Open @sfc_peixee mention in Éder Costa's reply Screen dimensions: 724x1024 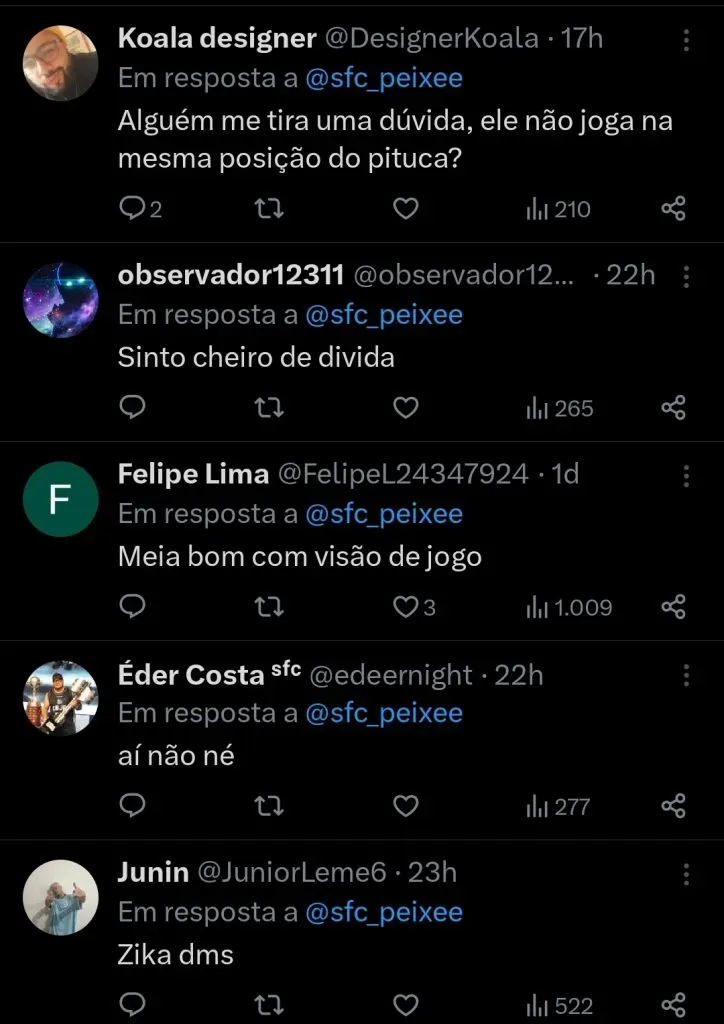[385, 712]
